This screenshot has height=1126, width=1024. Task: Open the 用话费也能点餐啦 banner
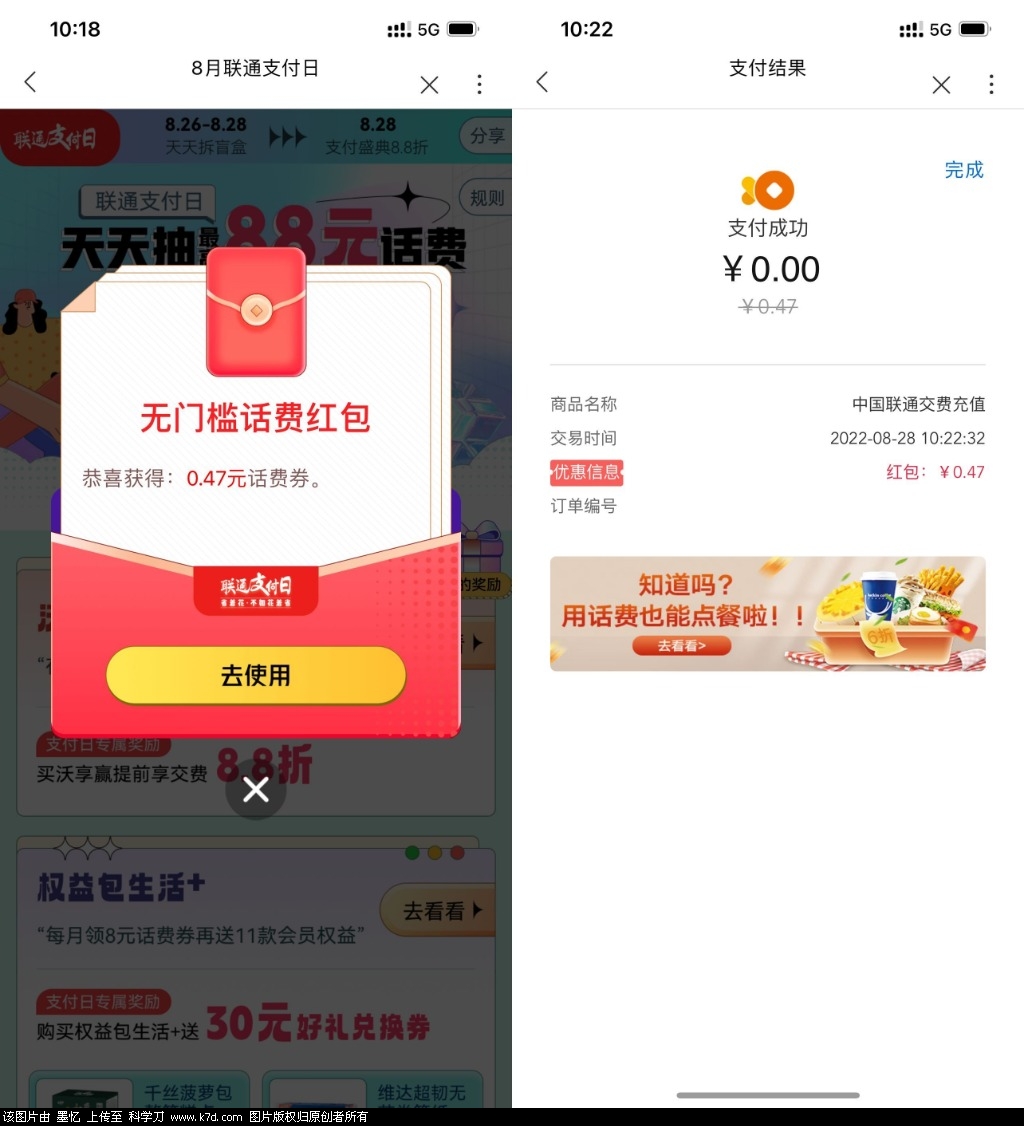coord(767,613)
